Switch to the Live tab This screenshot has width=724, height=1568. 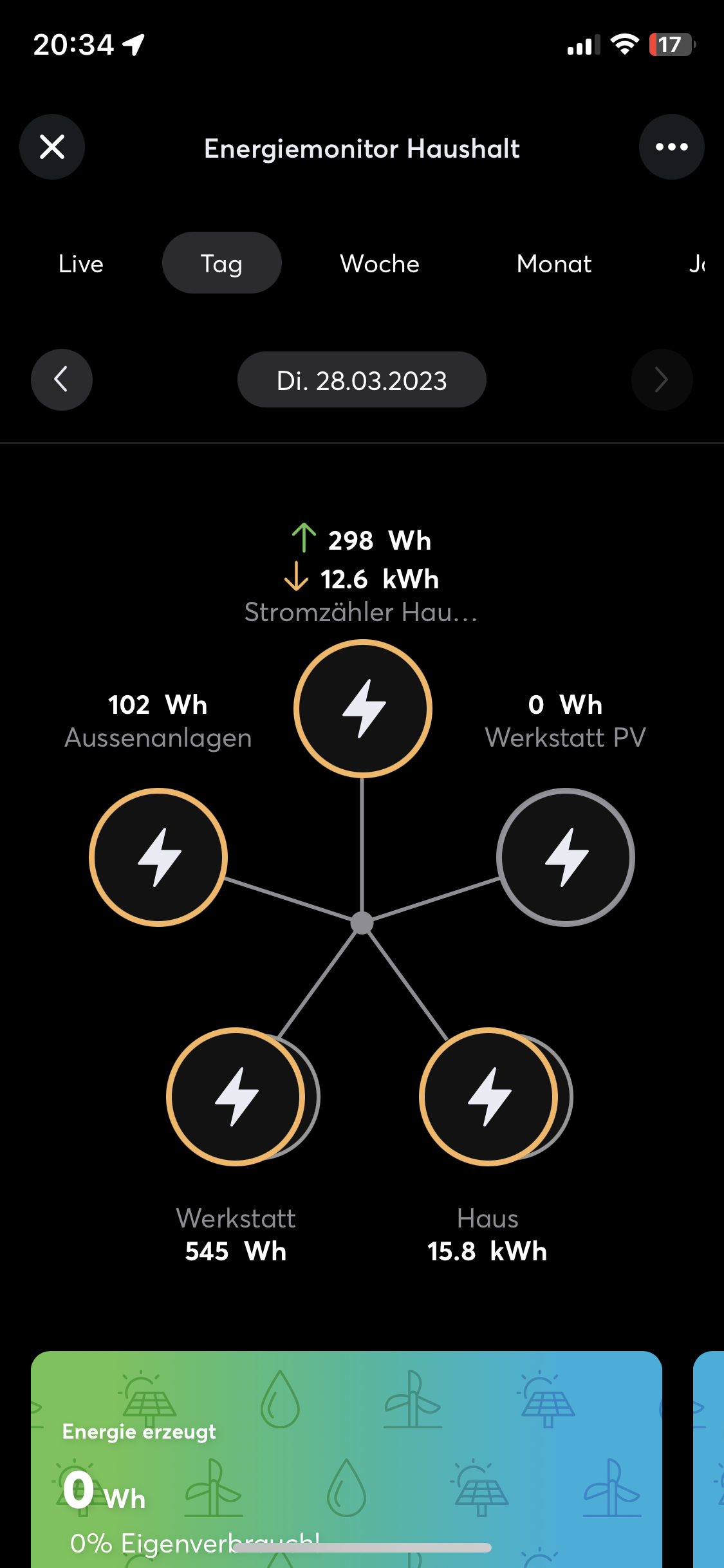coord(81,264)
